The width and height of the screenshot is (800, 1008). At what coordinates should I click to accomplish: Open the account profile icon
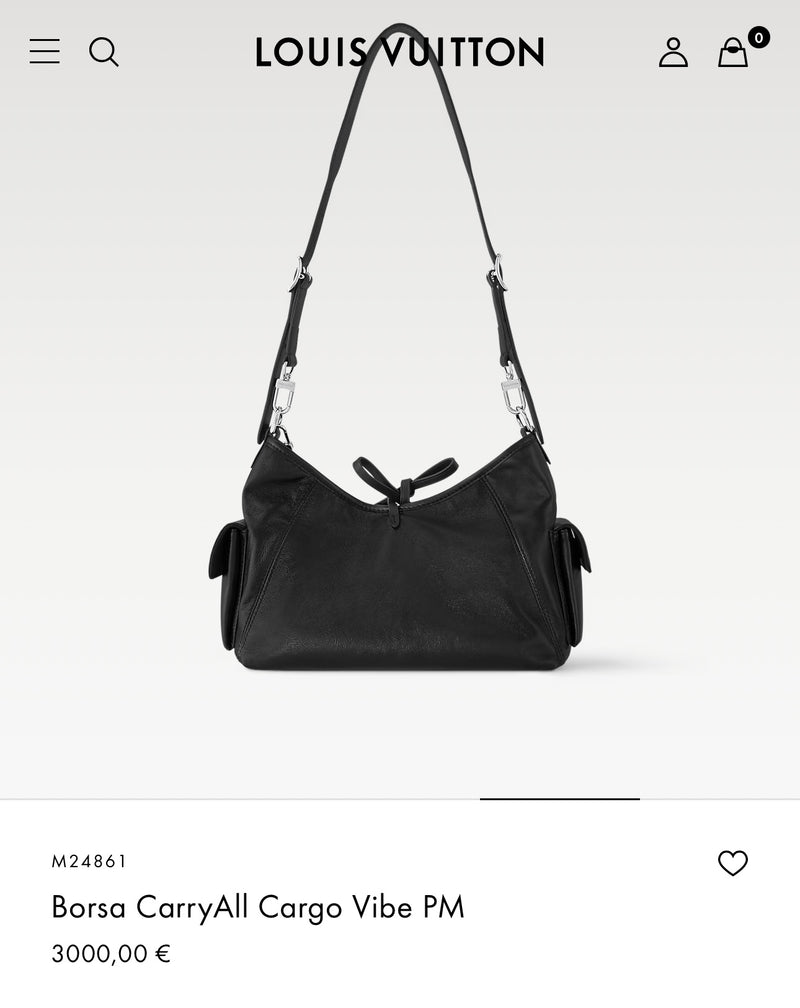pos(673,52)
